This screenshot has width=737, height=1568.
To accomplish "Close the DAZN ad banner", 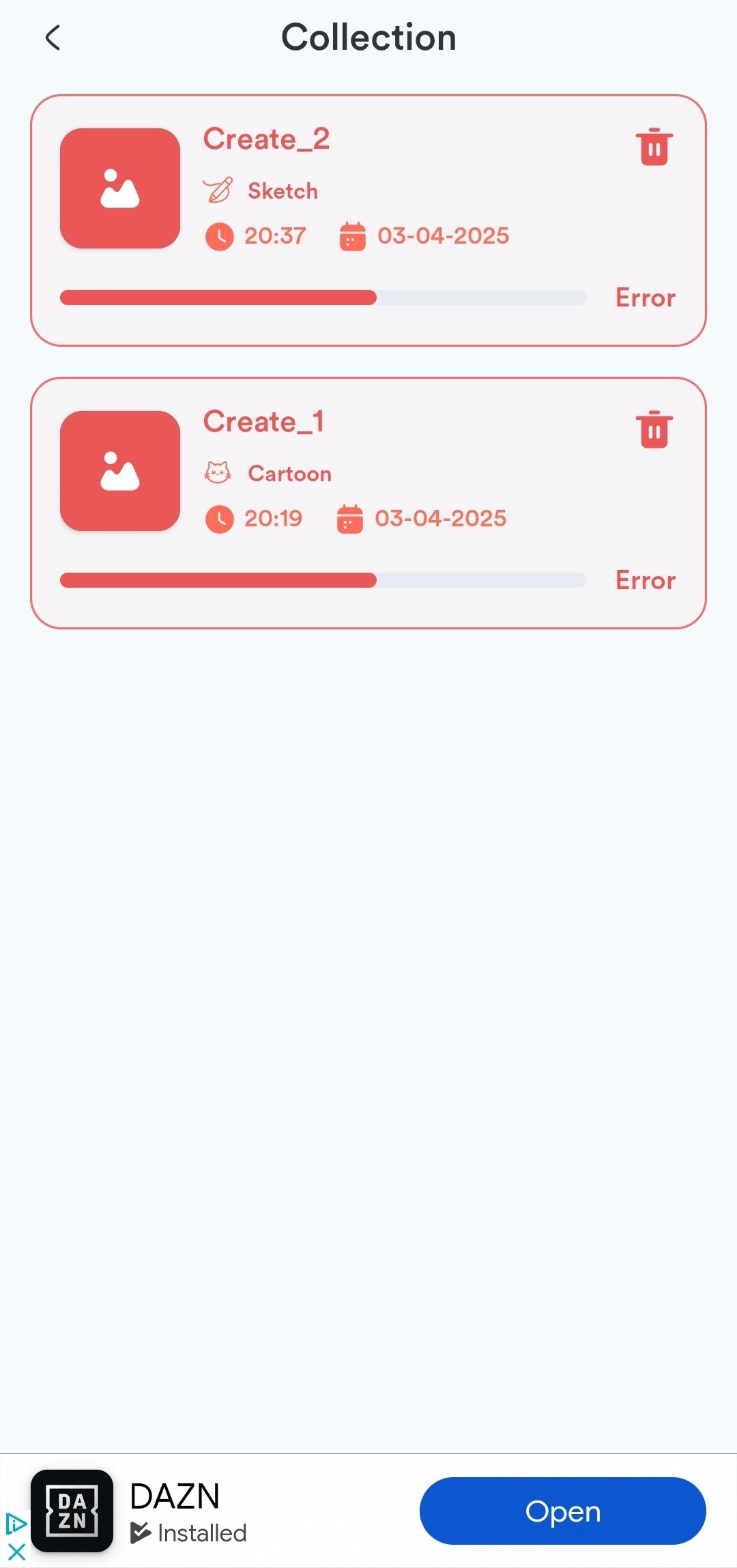I will point(16,1552).
